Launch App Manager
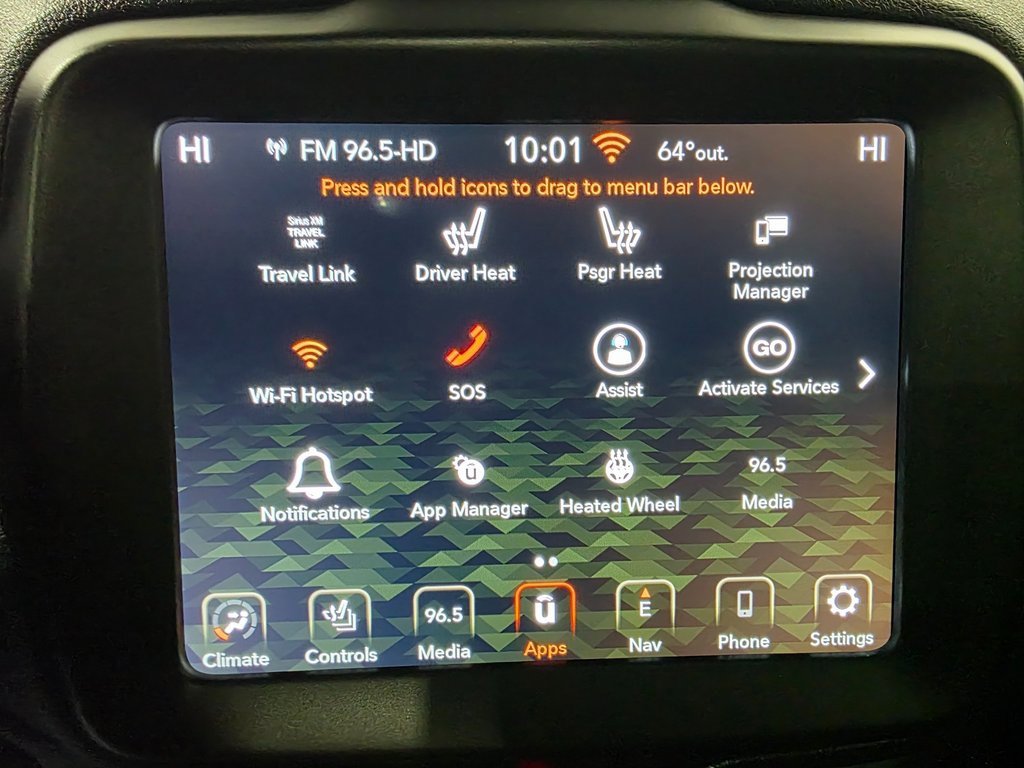 pyautogui.click(x=468, y=486)
